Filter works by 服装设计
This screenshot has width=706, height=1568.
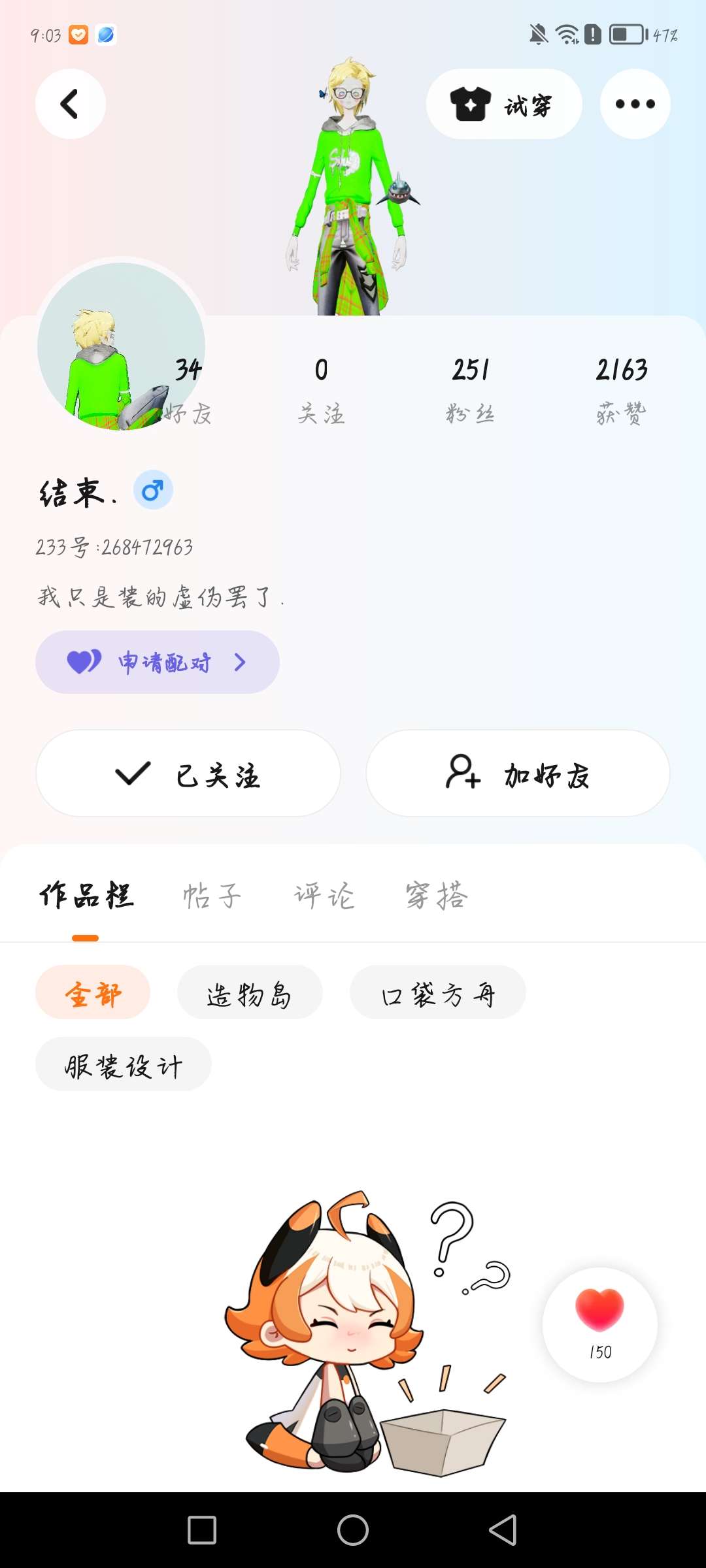coord(123,1064)
